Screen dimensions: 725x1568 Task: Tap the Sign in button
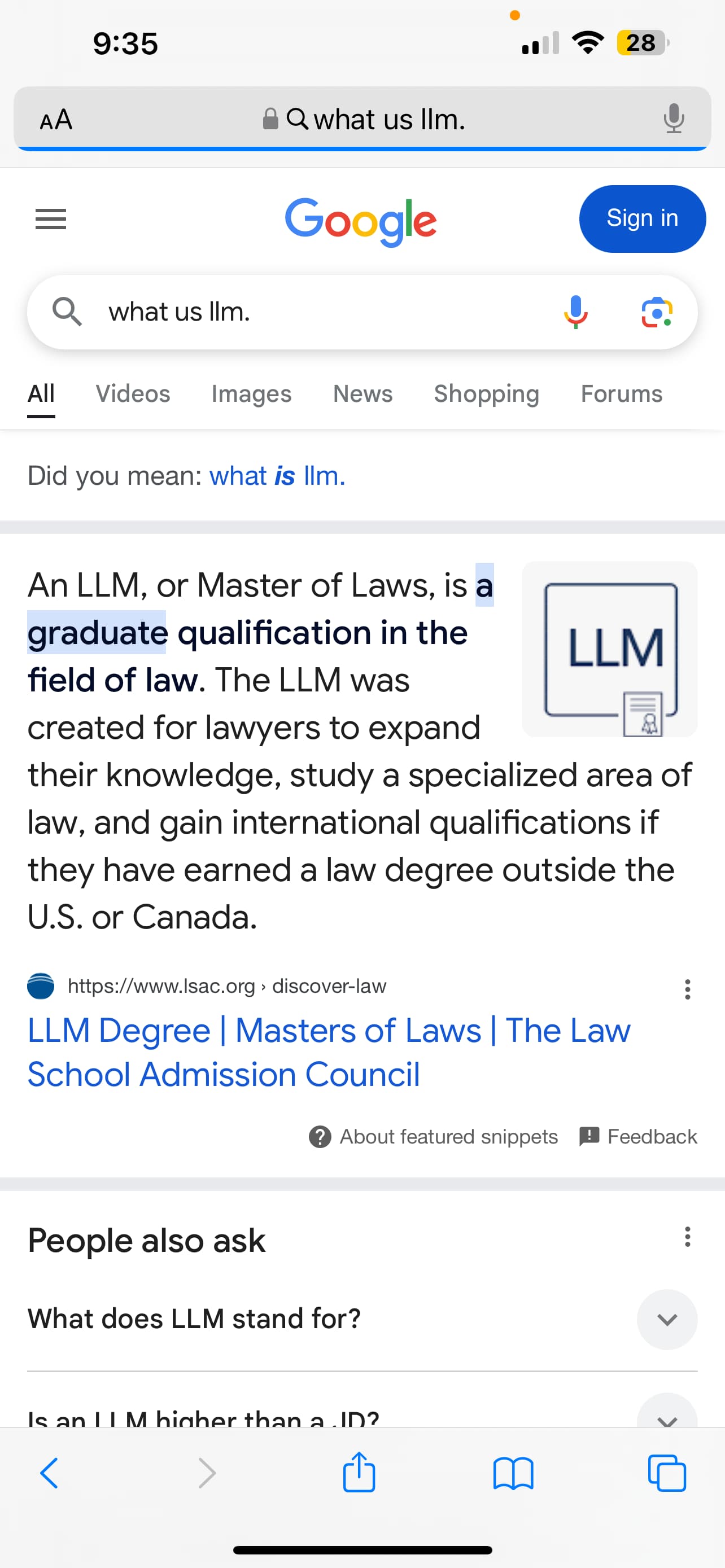coord(642,218)
